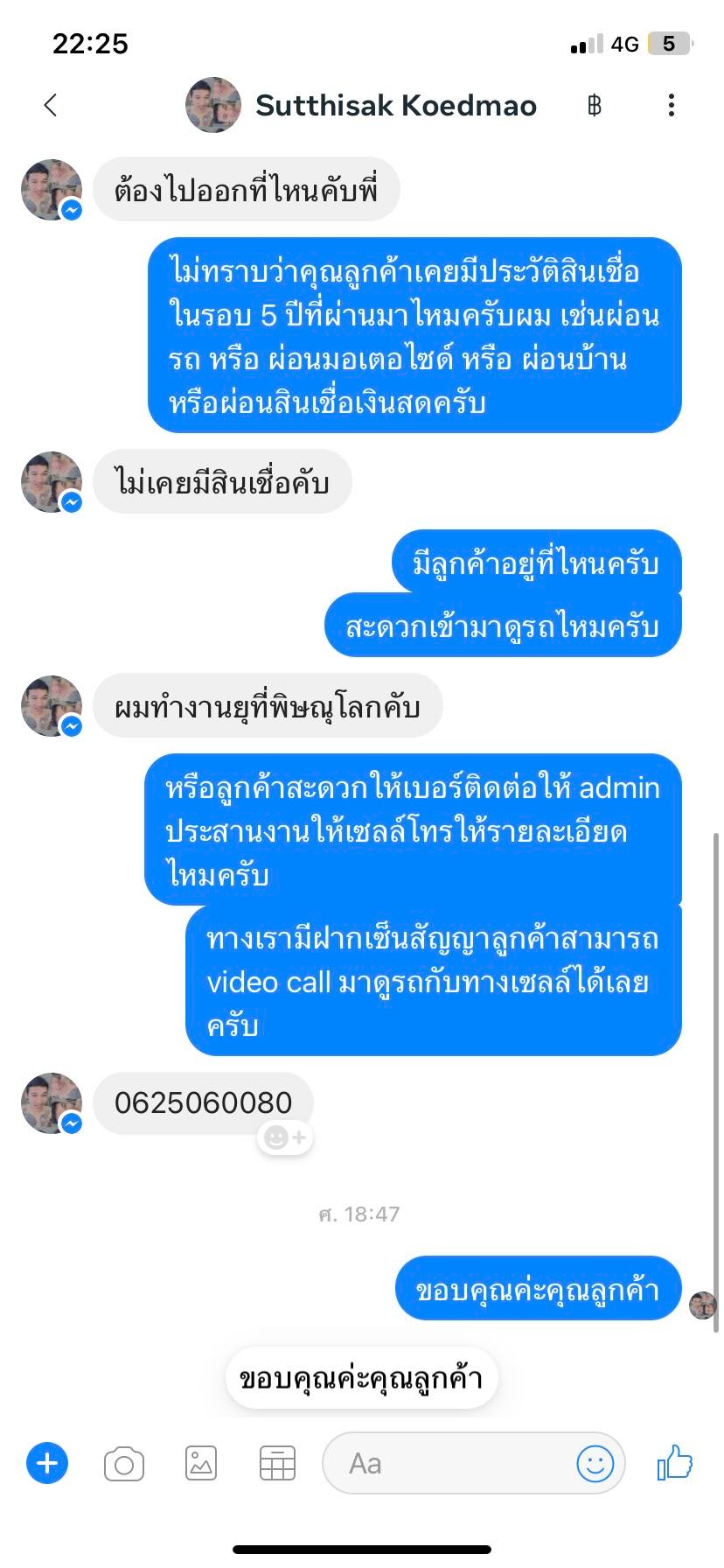This screenshot has height=1568, width=724.
Task: Add a reaction to the 0625060080 message
Action: point(285,1137)
